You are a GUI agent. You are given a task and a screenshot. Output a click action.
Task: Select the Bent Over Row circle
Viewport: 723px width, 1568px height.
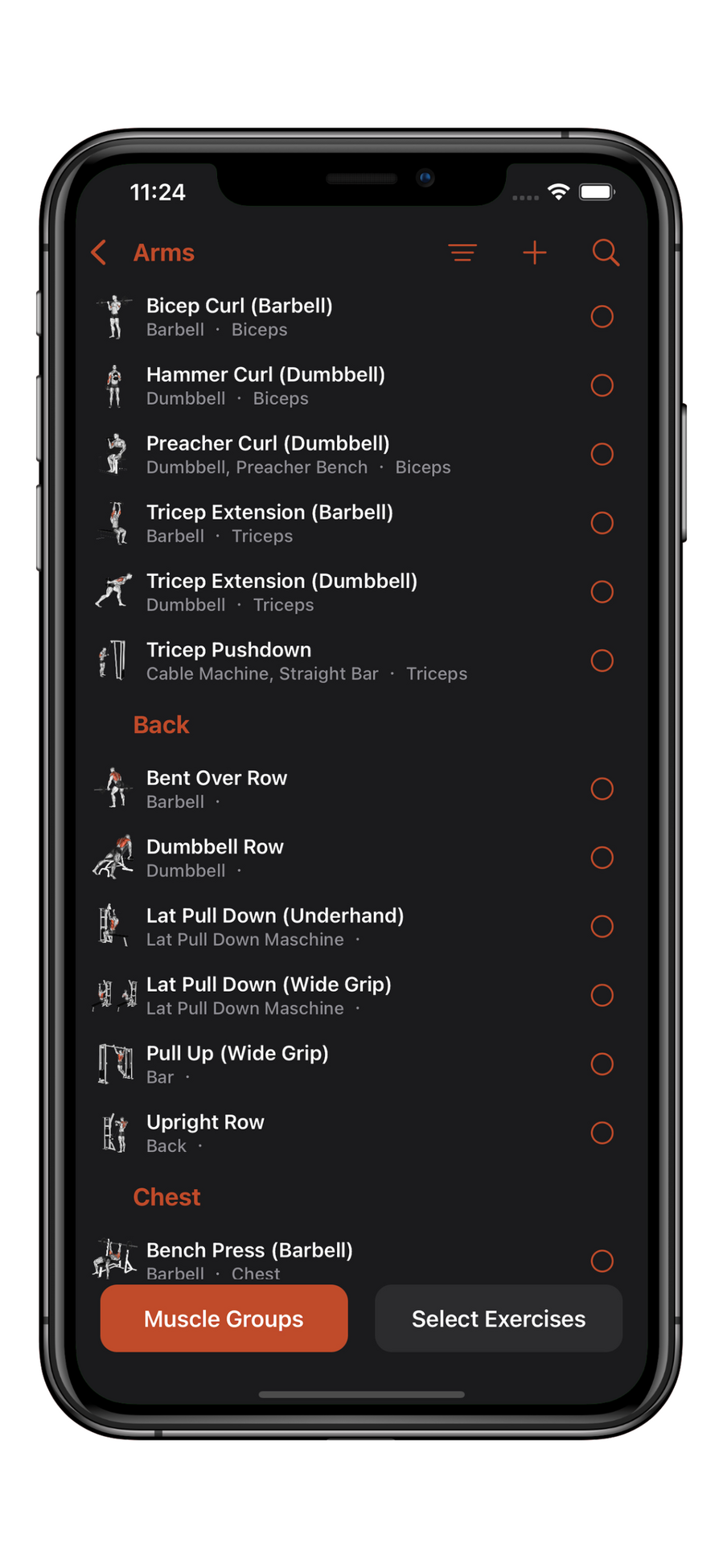(602, 789)
